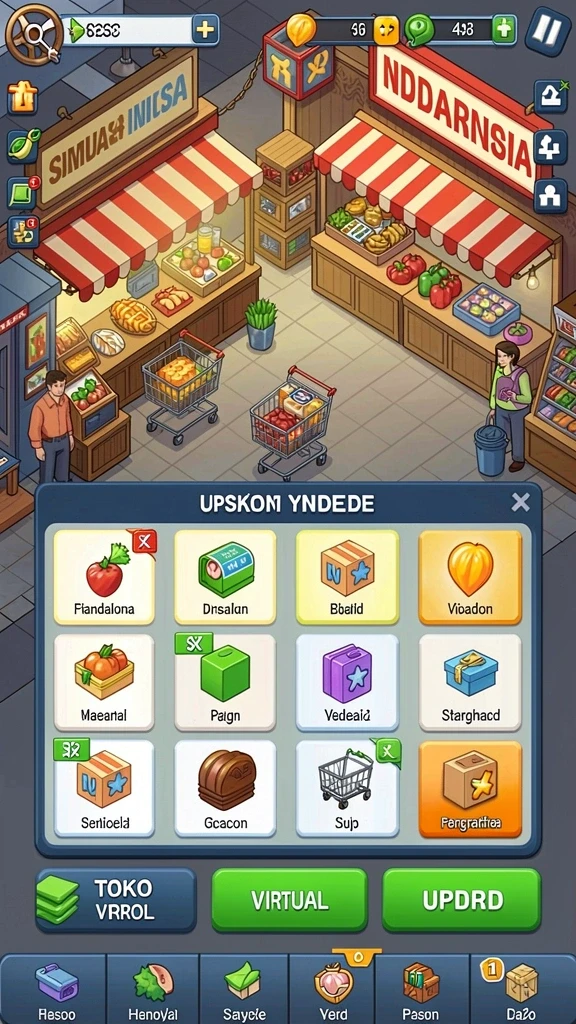Pause the game with the pause button
The image size is (576, 1024).
pos(548,30)
